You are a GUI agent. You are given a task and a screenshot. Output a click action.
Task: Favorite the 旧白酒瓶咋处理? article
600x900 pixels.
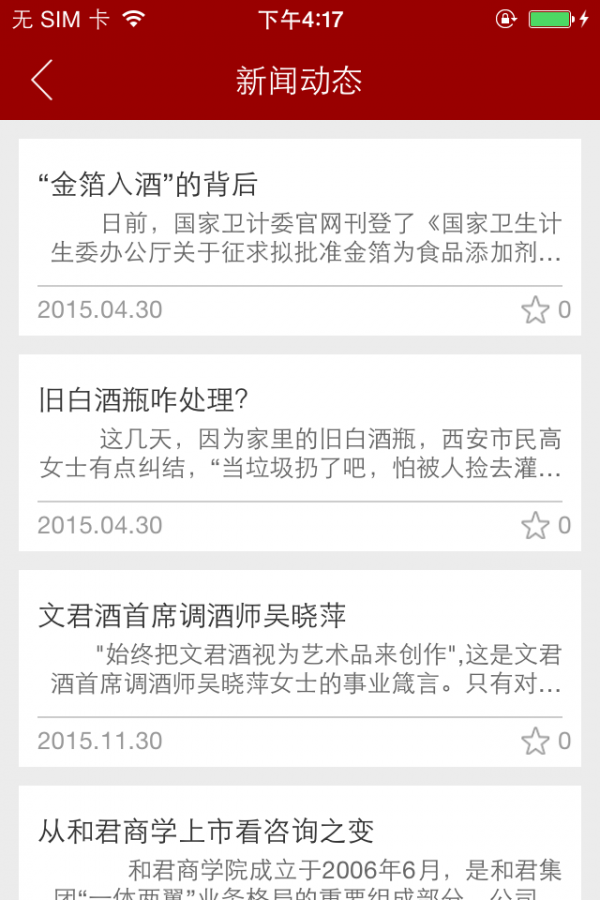pos(536,526)
